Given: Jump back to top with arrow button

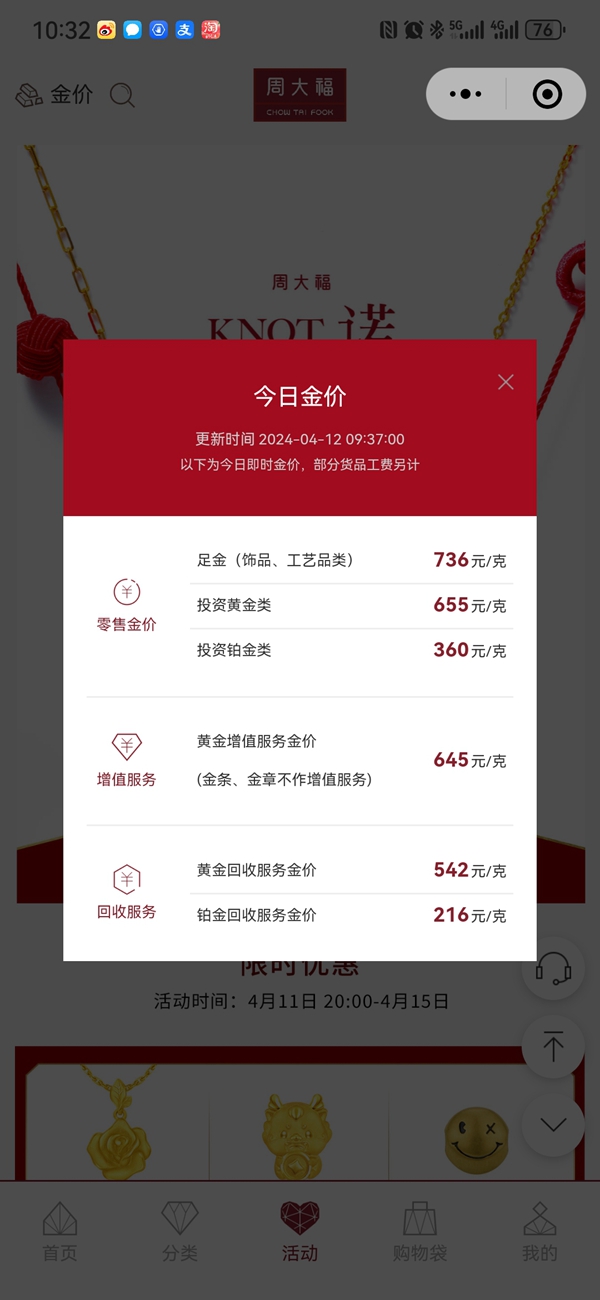Looking at the screenshot, I should point(553,1046).
